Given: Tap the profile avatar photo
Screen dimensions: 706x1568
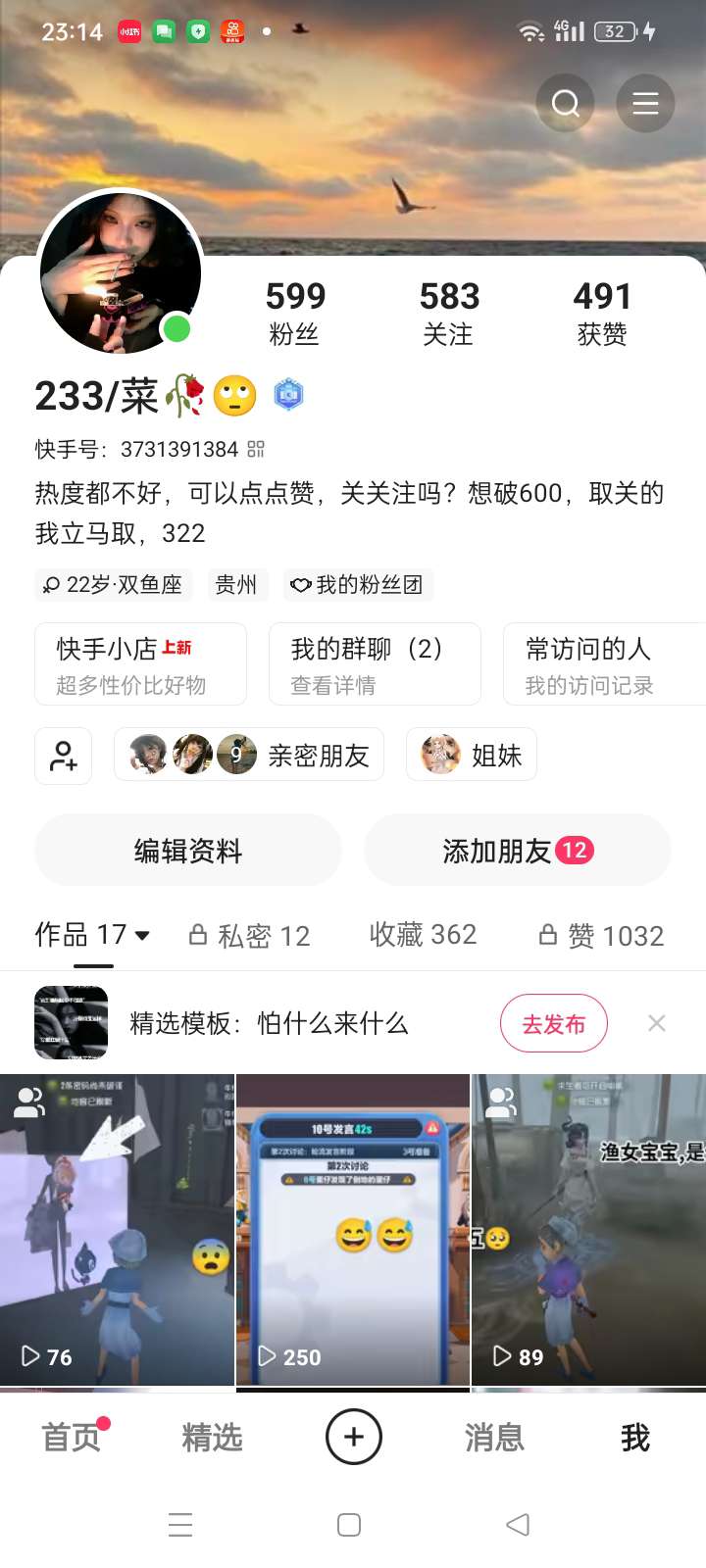Looking at the screenshot, I should click(x=121, y=271).
